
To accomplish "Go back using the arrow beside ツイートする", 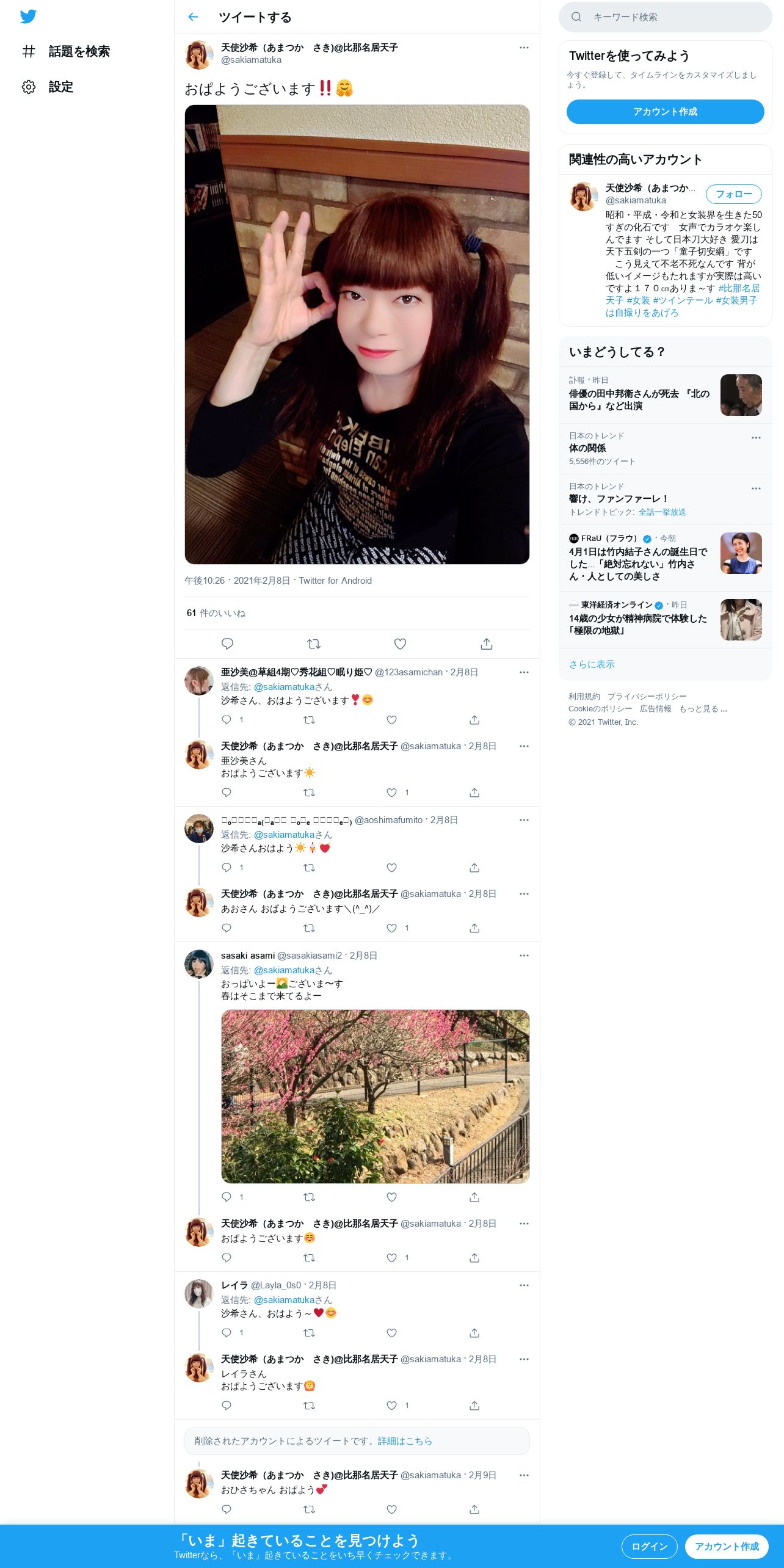I will coord(193,17).
